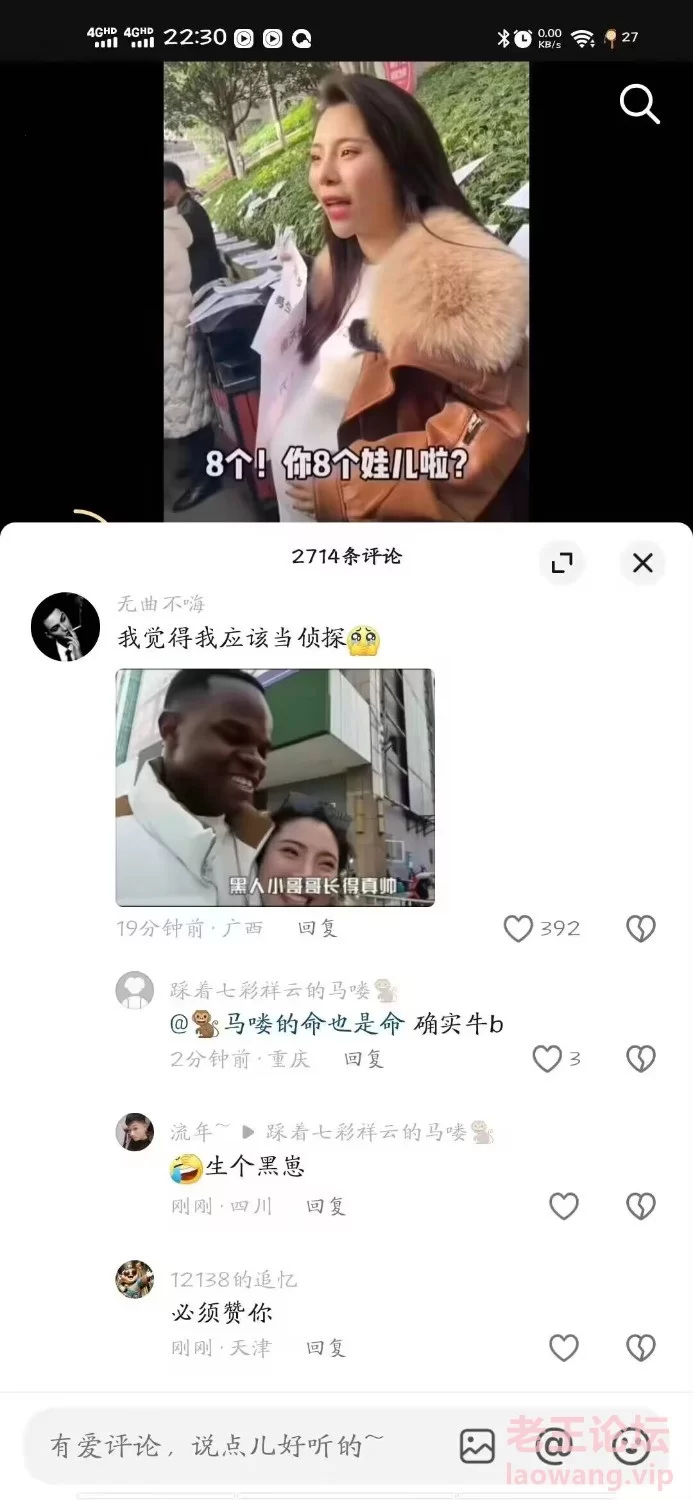Open the emoji picker in comment bar

click(630, 1446)
